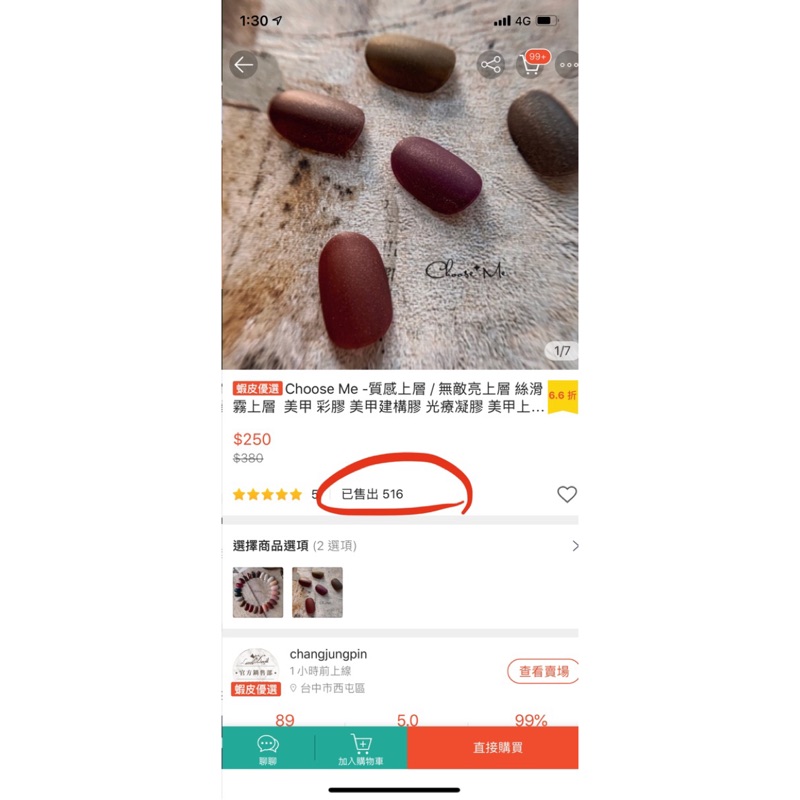Share this product listing
Screen dimensions: 800x800
point(490,65)
